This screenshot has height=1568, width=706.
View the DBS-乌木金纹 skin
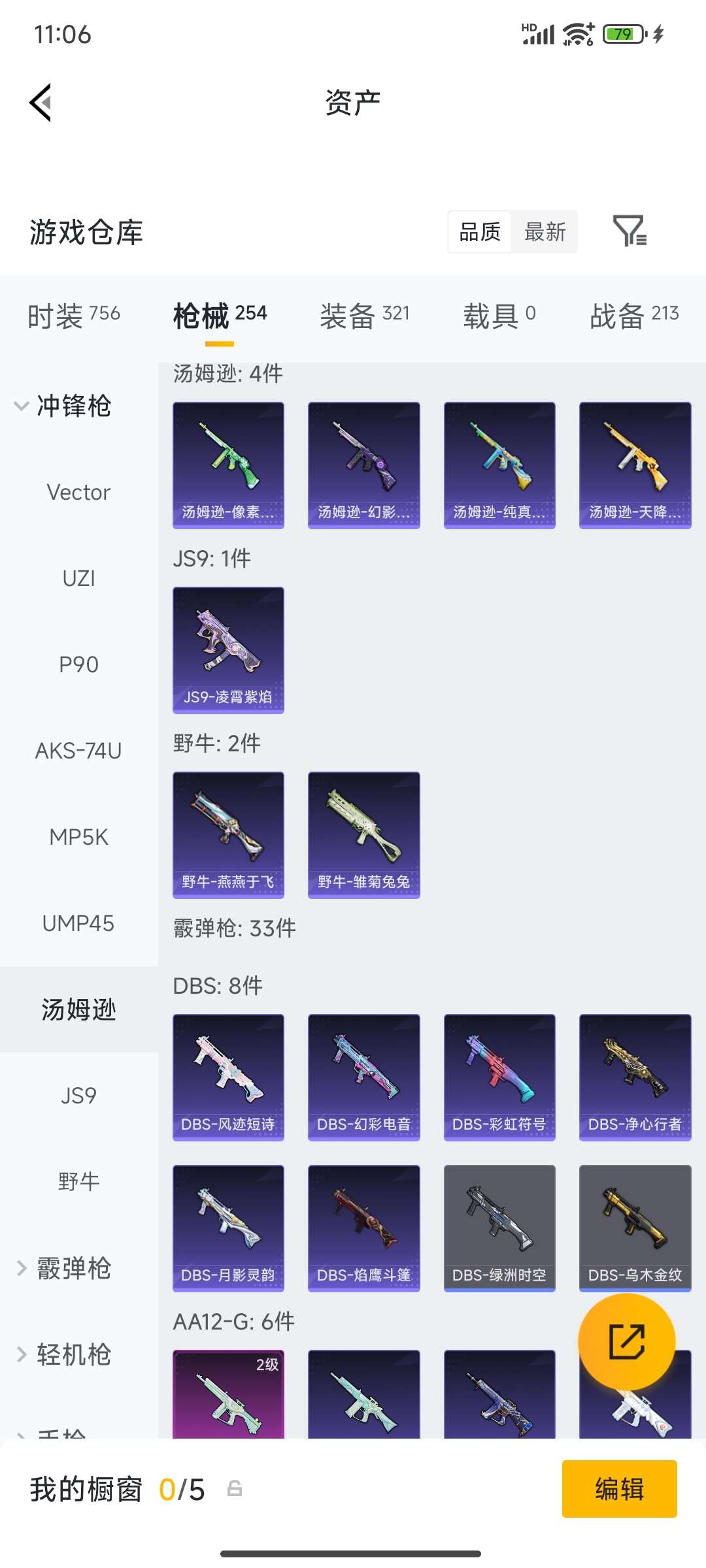coord(635,1228)
